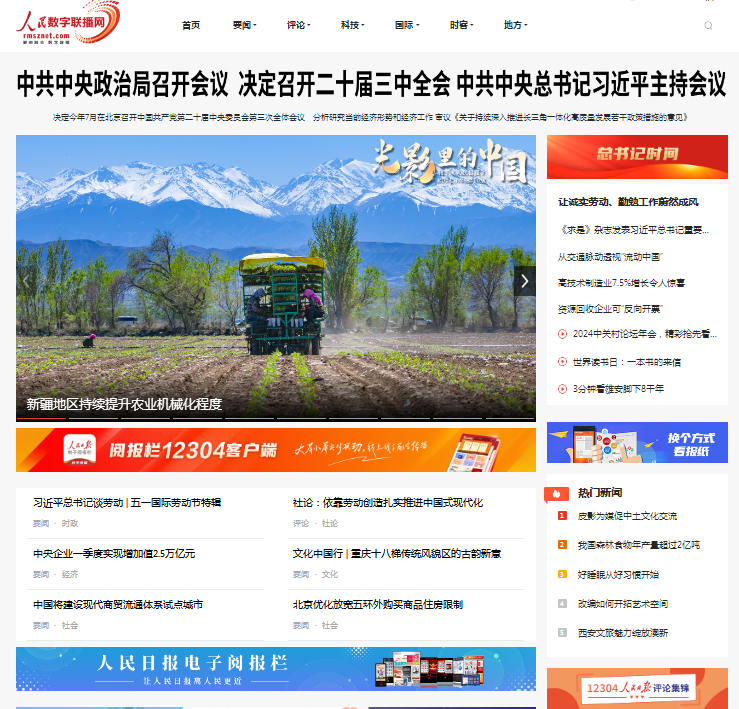Expand the 科技 navigation menu
Screen dimensions: 739x709
pyautogui.click(x=352, y=25)
